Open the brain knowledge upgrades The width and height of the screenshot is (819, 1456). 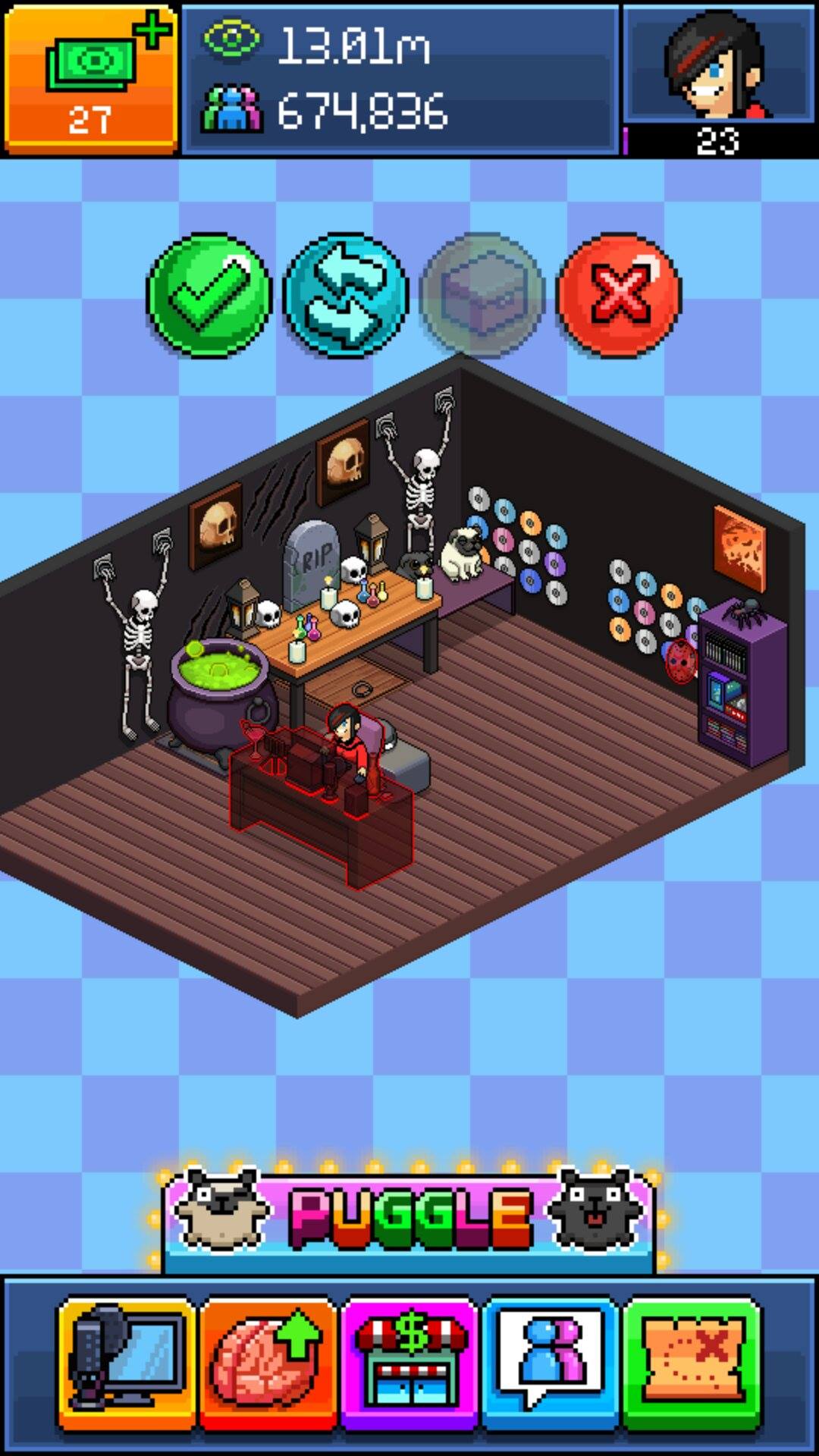pyautogui.click(x=268, y=1362)
